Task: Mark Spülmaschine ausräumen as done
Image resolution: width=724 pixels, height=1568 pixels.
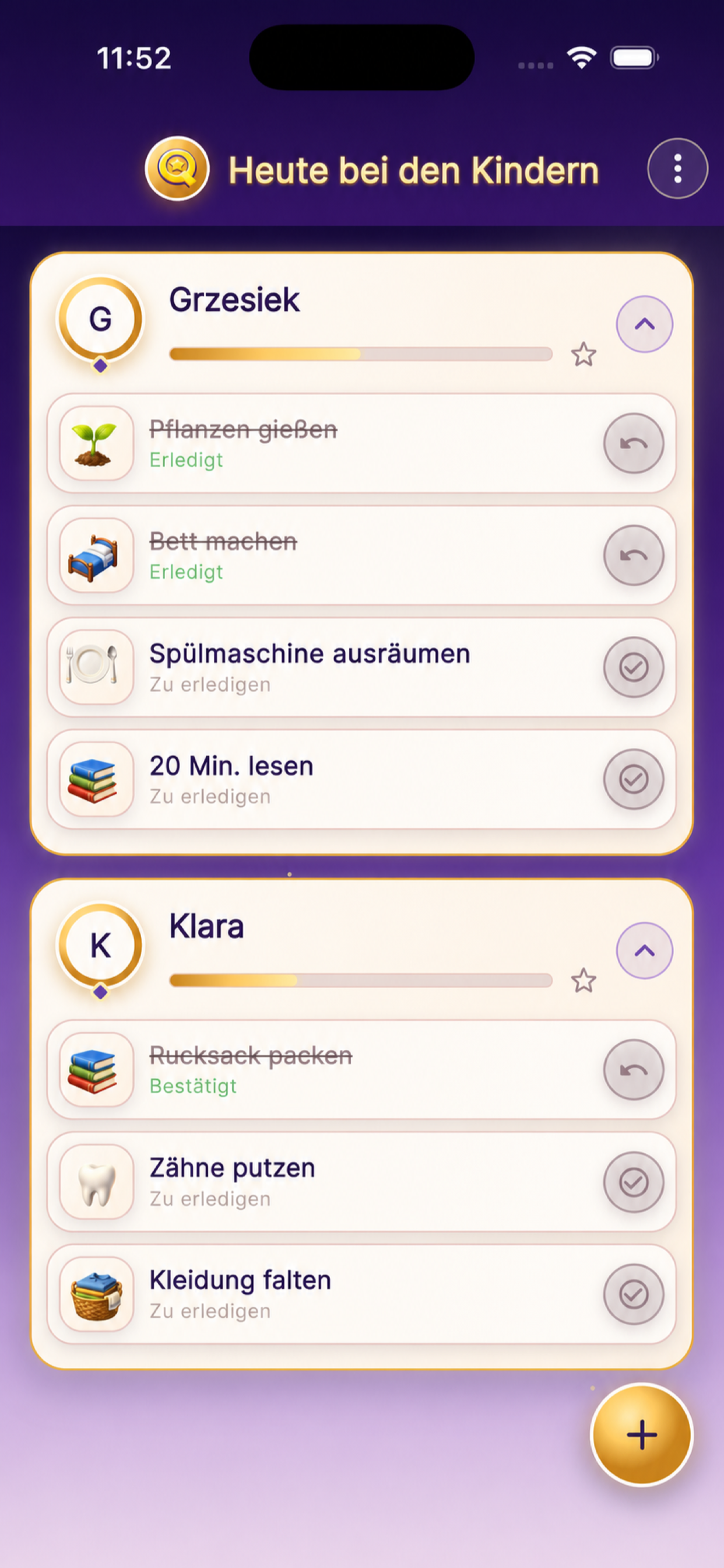Action: (x=633, y=667)
